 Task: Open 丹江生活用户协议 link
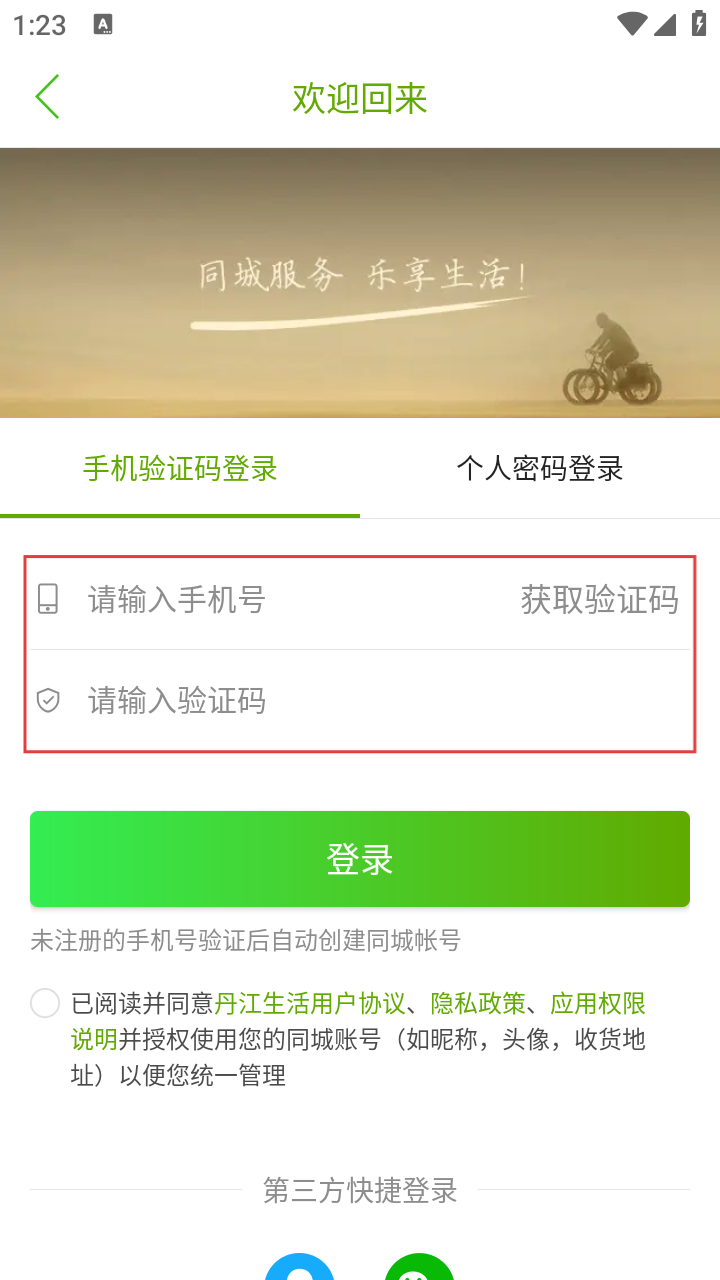pyautogui.click(x=310, y=1003)
